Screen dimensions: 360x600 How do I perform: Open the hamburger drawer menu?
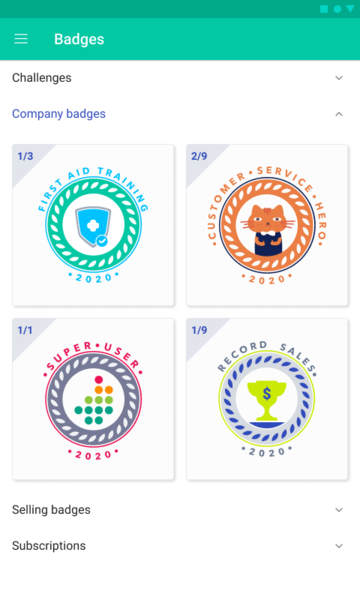21,39
